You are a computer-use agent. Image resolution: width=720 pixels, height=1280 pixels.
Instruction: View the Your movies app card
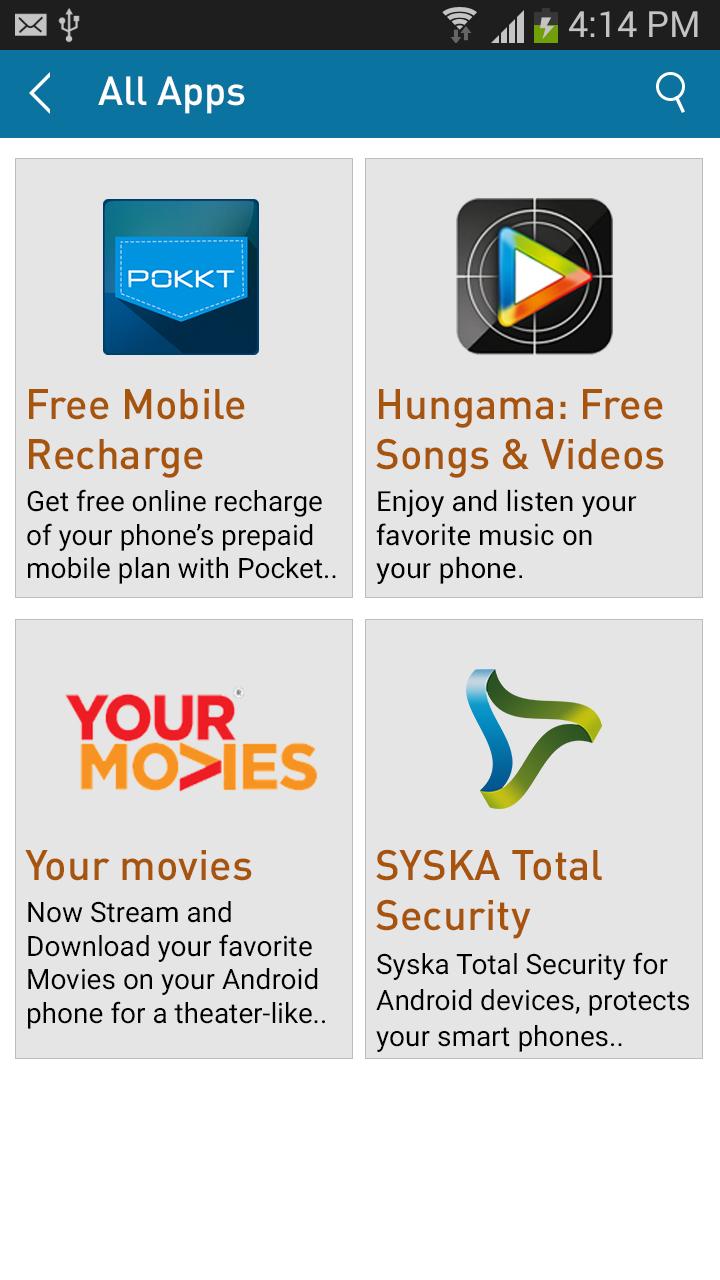click(184, 838)
